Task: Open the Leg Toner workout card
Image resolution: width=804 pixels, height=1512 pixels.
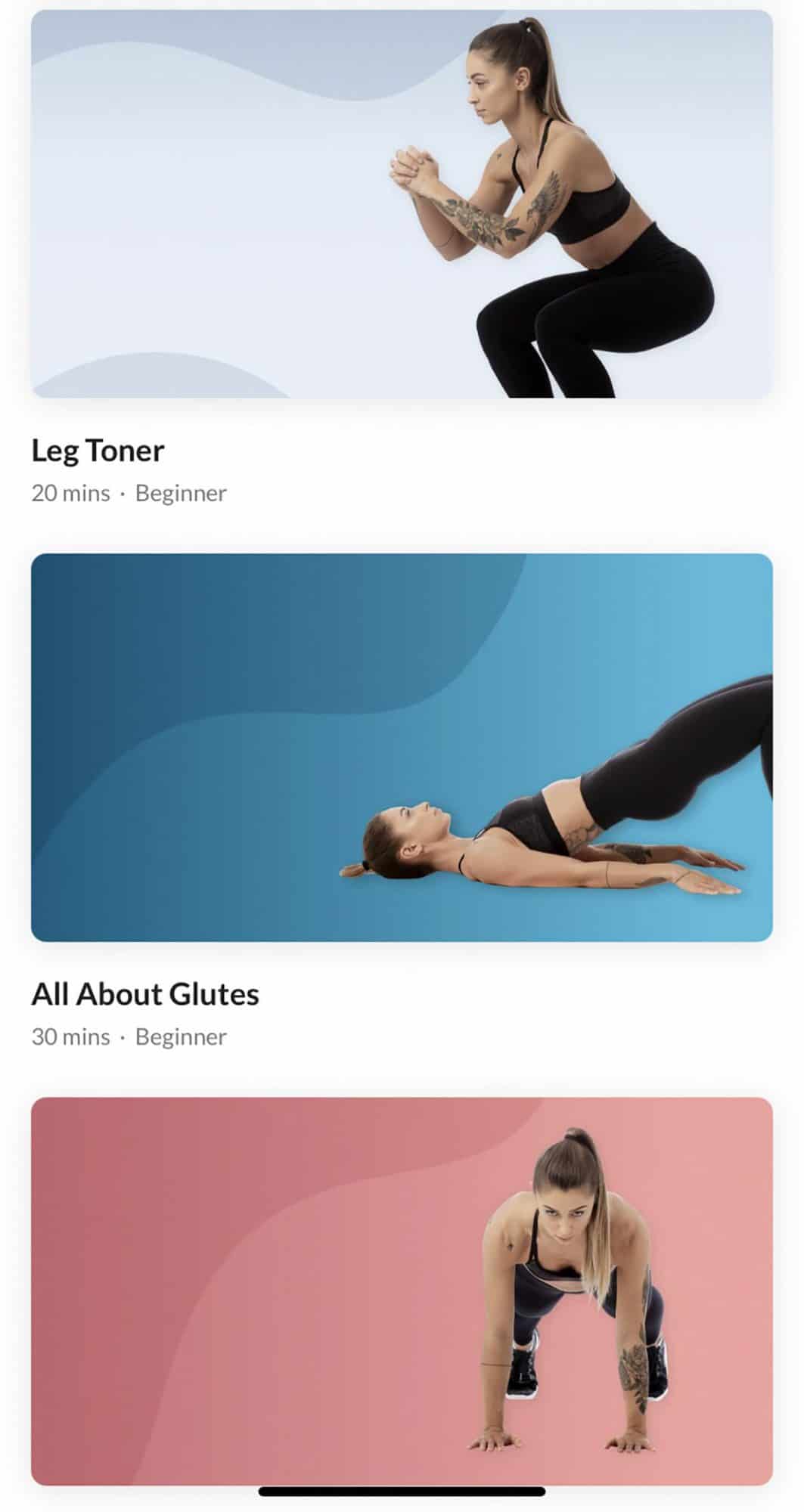Action: [x=402, y=204]
